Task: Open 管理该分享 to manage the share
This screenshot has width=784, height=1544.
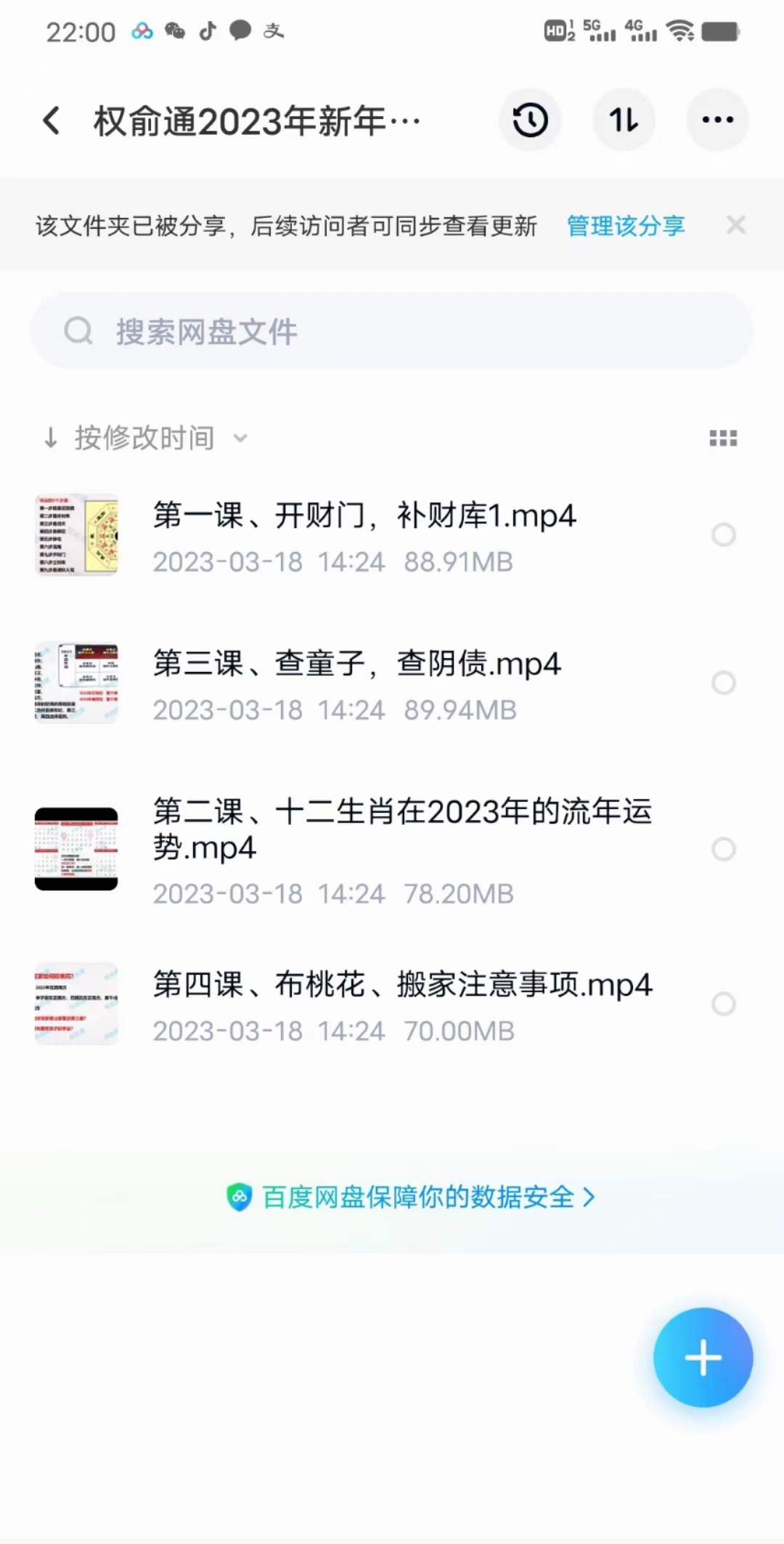Action: coord(625,226)
